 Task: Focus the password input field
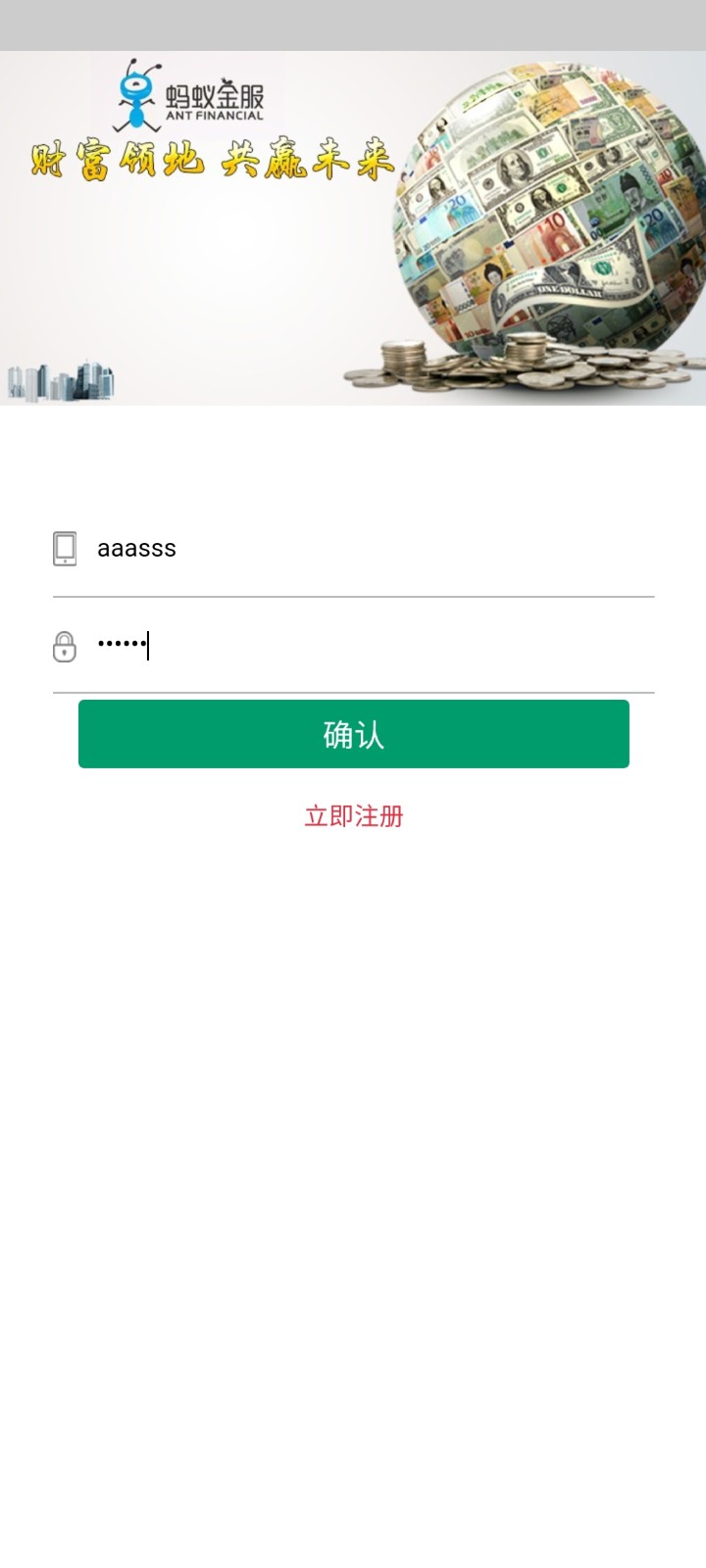click(373, 646)
